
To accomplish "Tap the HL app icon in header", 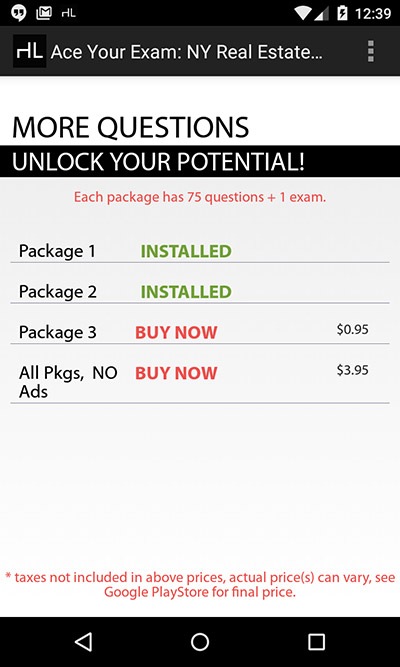I will pyautogui.click(x=29, y=51).
